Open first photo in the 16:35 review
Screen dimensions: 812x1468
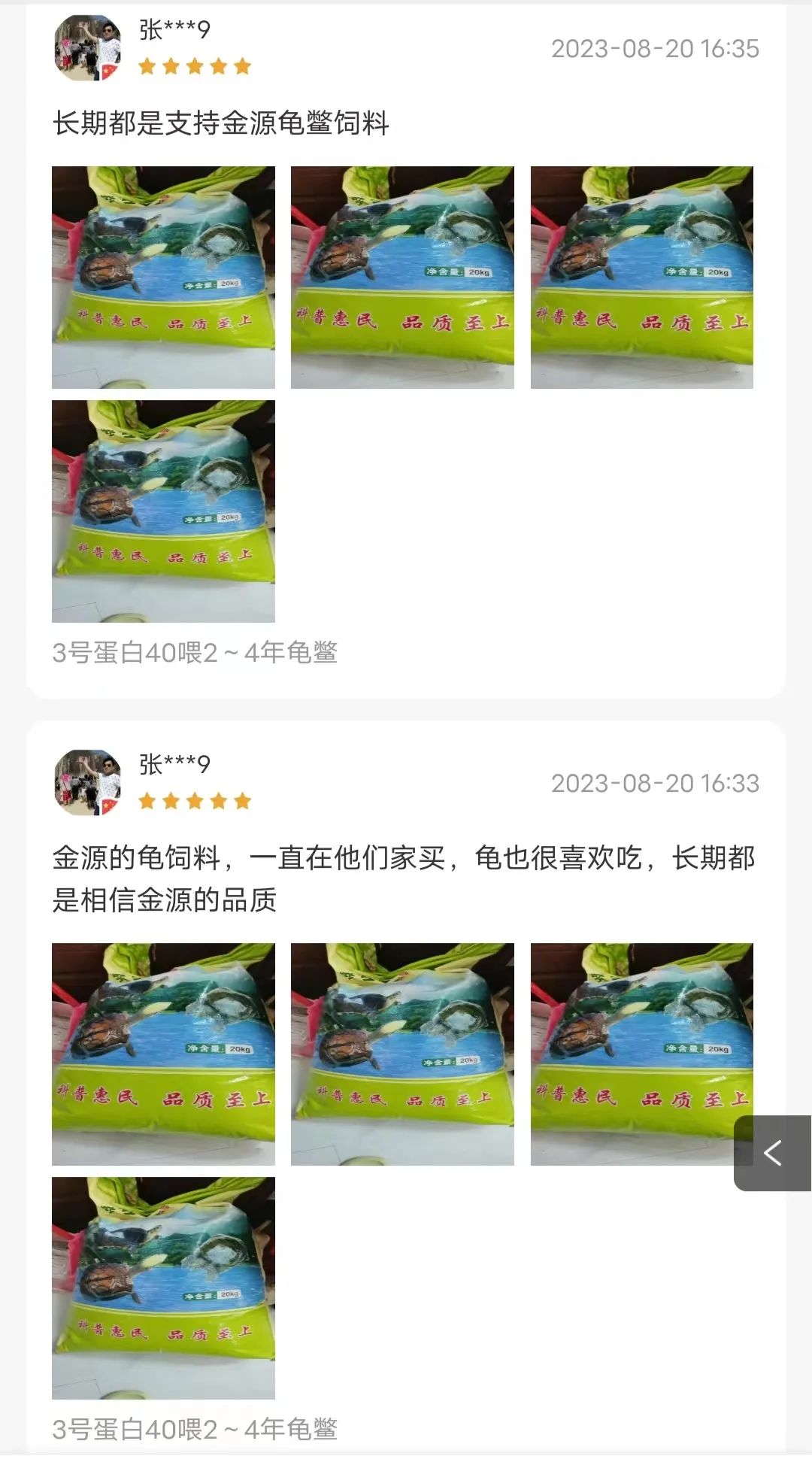click(x=163, y=278)
